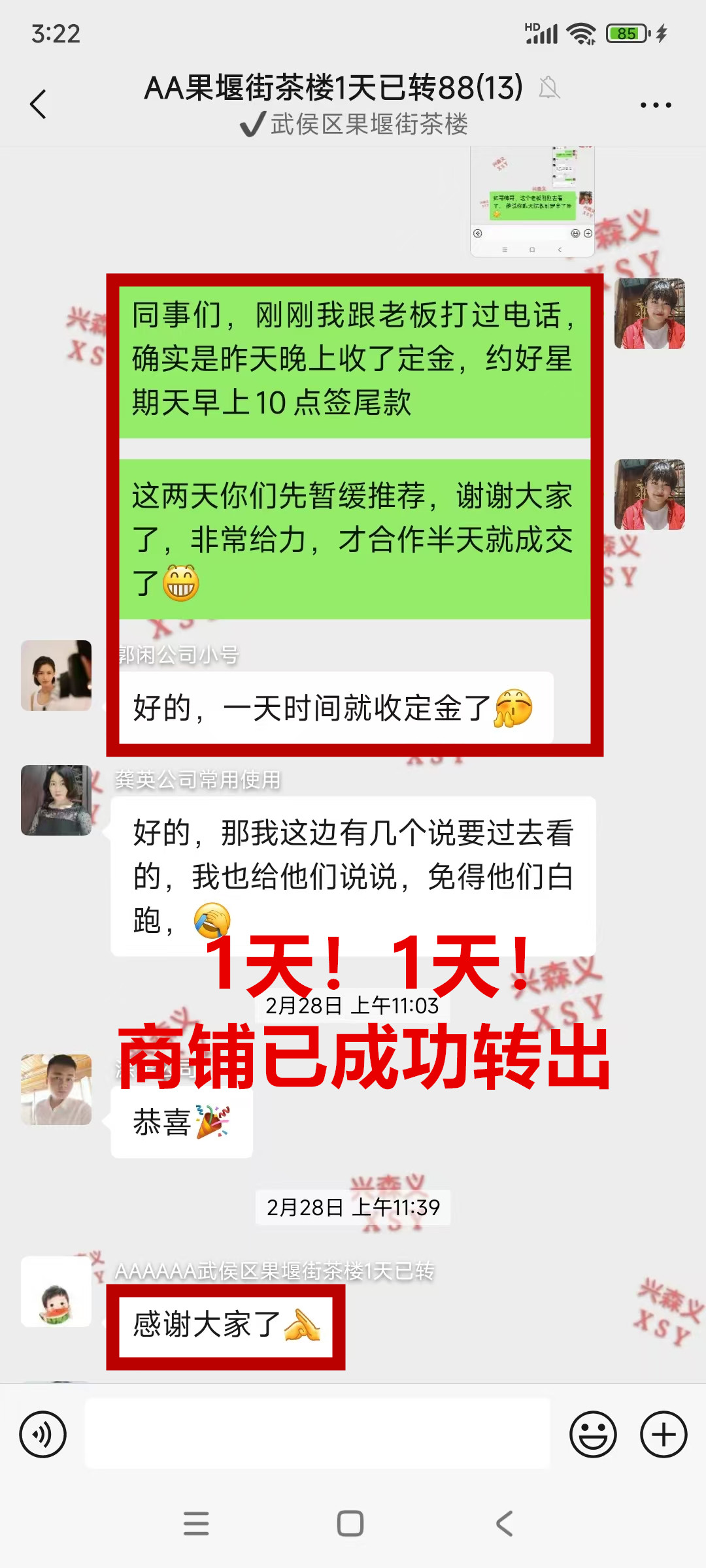This screenshot has width=706, height=1568.
Task: Go back to the chat list
Action: pos(39,105)
